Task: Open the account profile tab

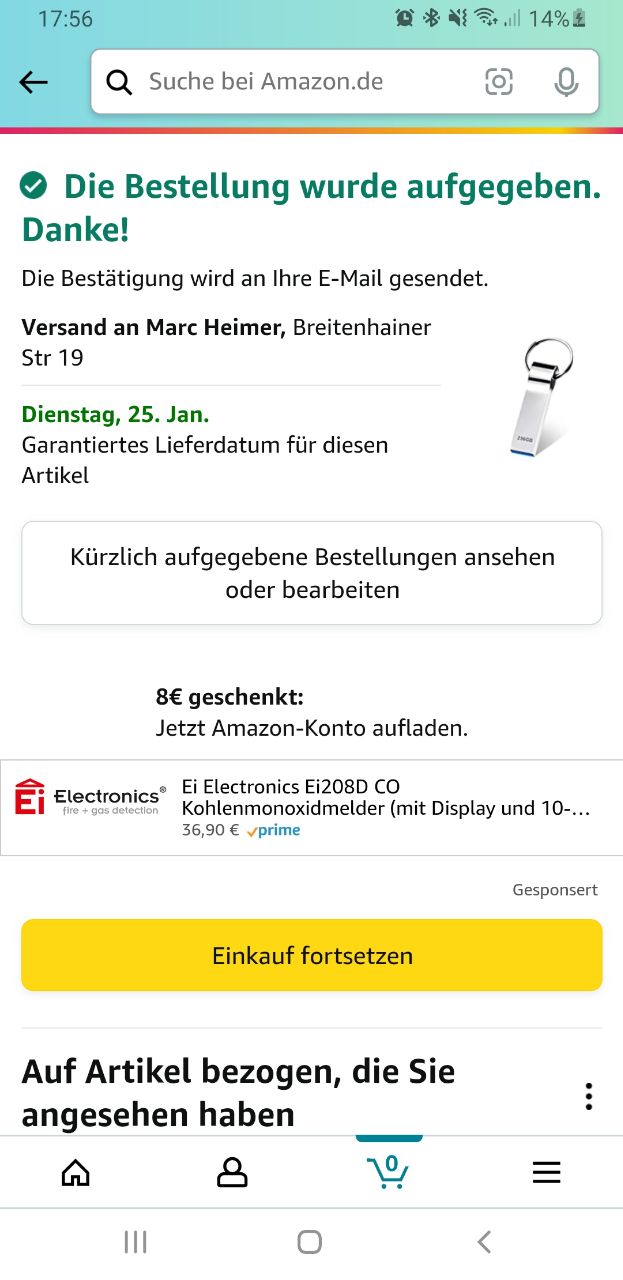Action: (232, 1172)
